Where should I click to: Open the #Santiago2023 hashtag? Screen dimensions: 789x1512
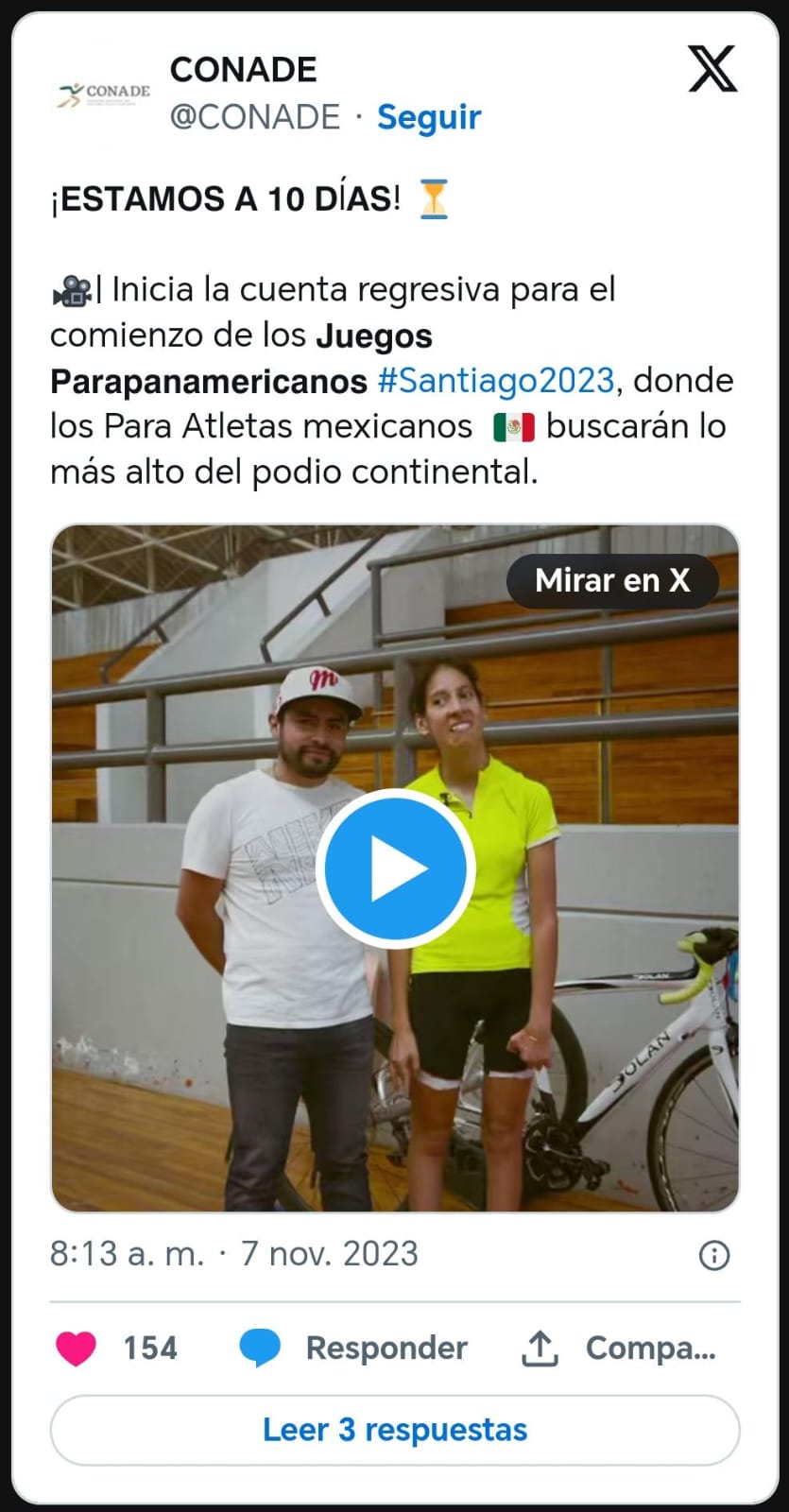[x=496, y=381]
